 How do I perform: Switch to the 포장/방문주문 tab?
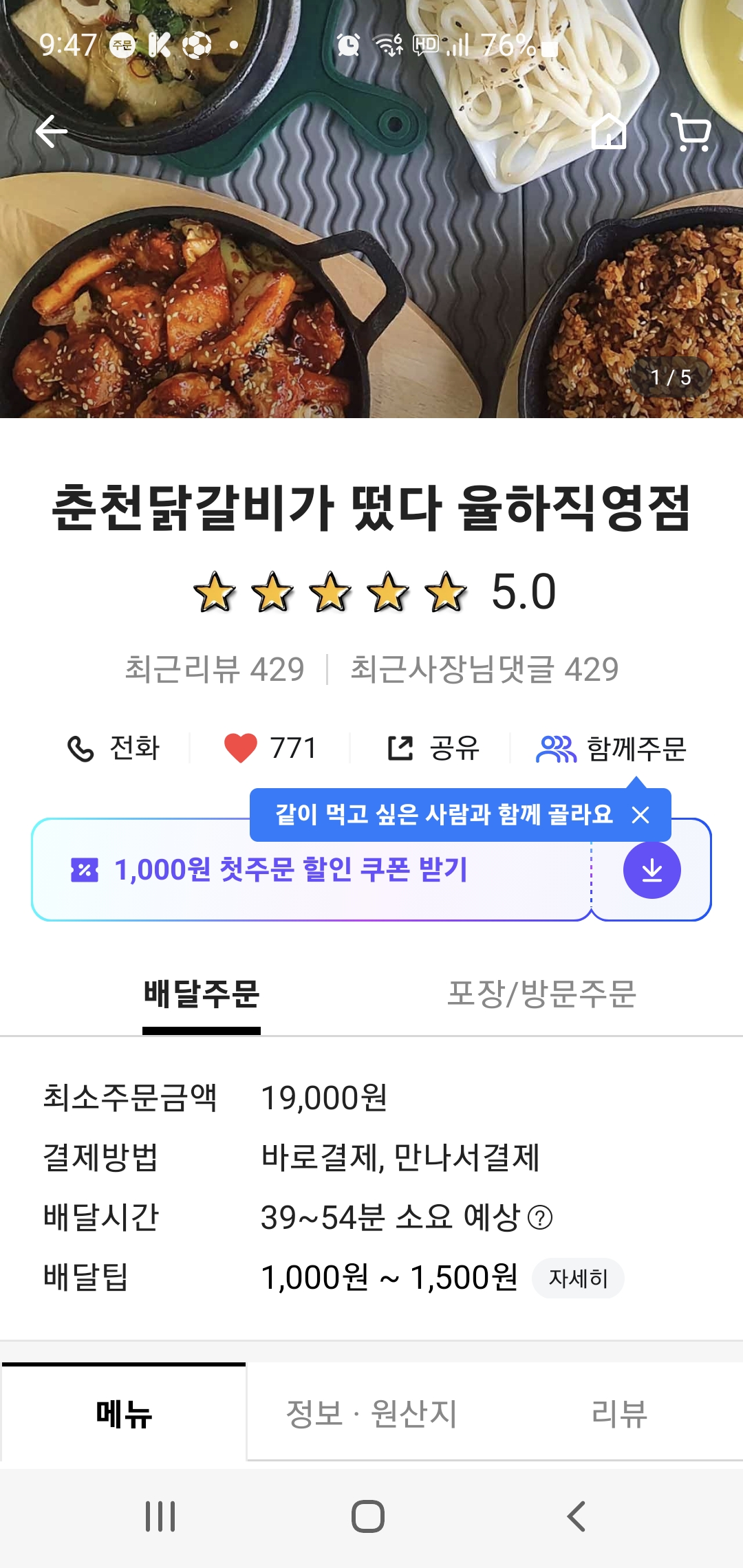click(541, 994)
